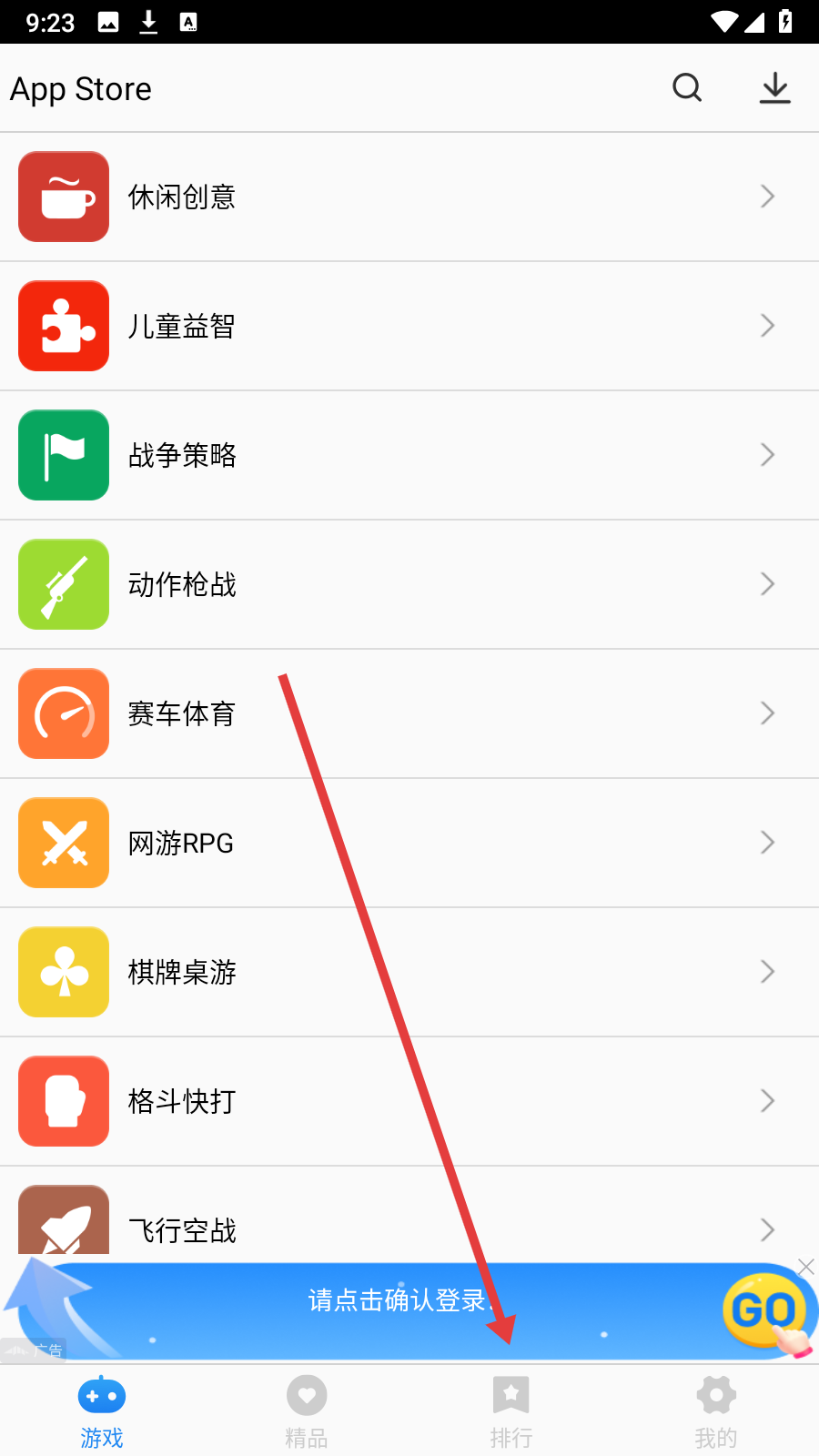Switch to the 精品 tab
Screen dimensions: 819x1456
pyautogui.click(x=307, y=1412)
